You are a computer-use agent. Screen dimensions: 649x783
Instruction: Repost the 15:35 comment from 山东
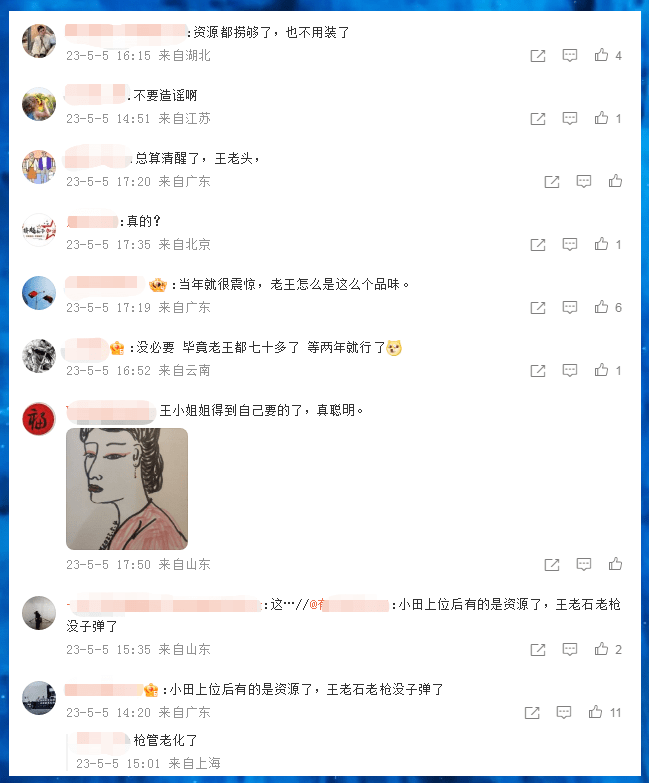coord(538,650)
